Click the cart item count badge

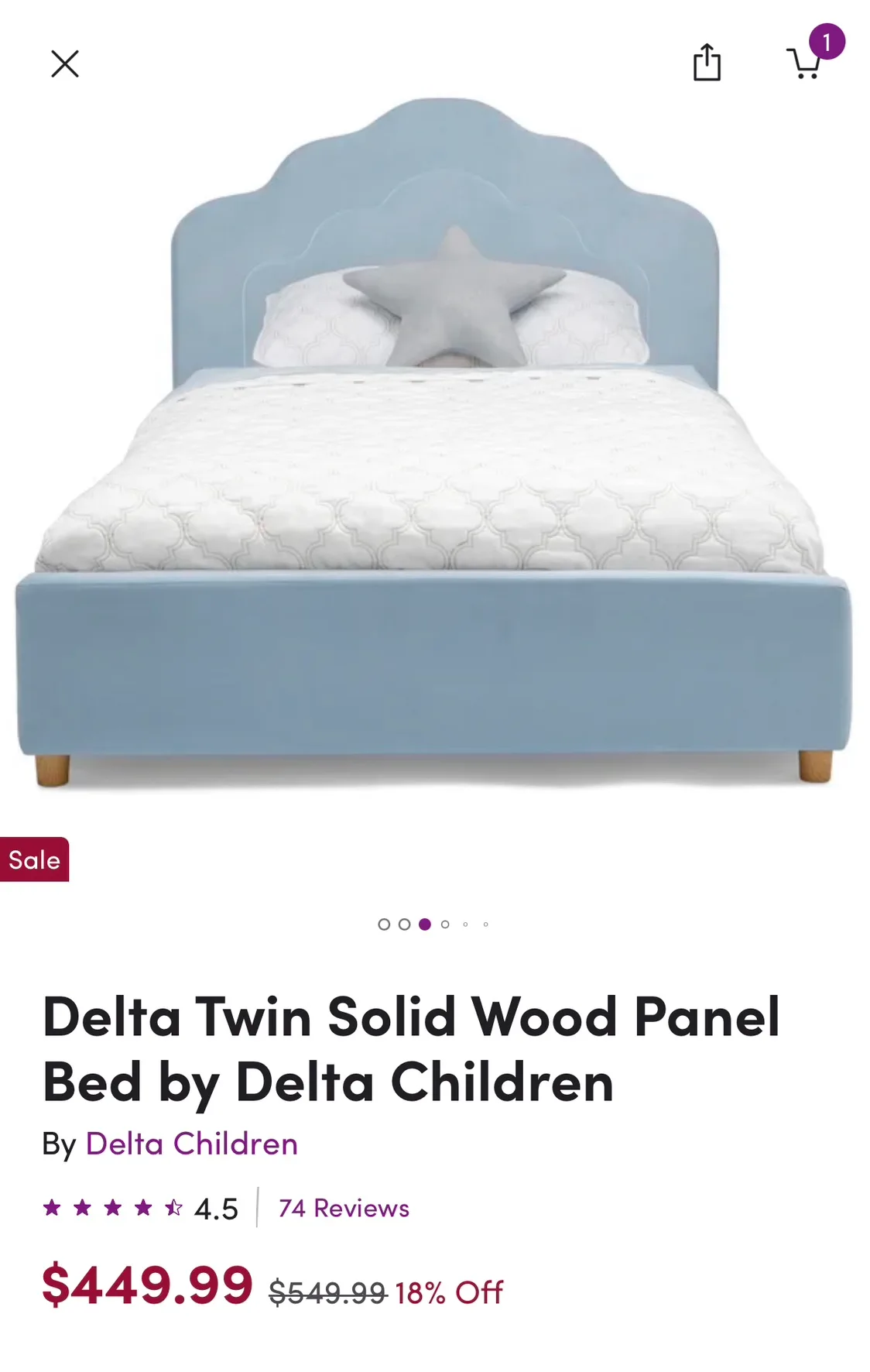(827, 43)
